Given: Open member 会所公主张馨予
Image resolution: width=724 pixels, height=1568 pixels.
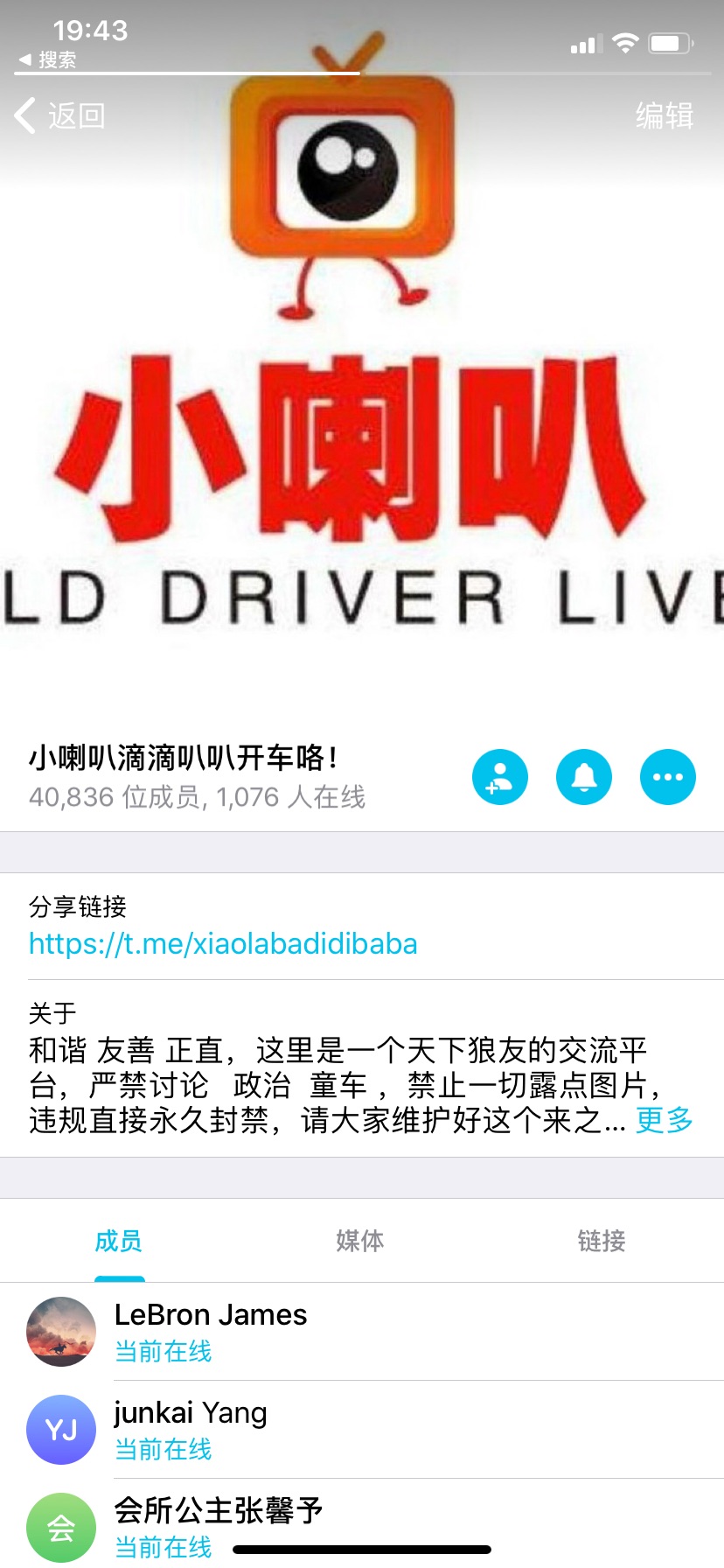Looking at the screenshot, I should click(x=362, y=1524).
